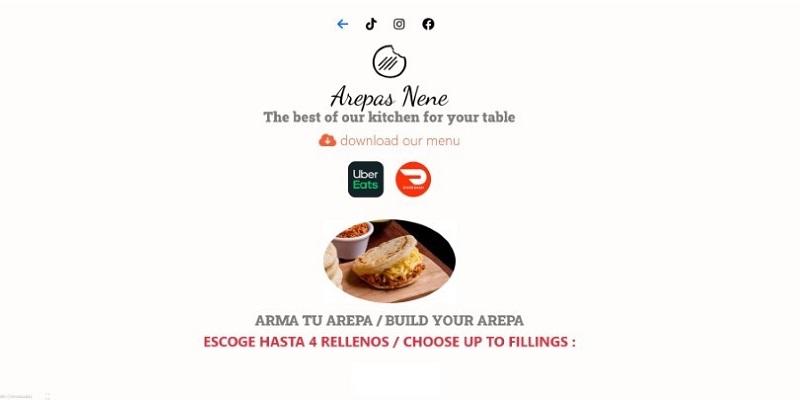Open the TikTok profile icon
Viewport: 800px width, 400px height.
[x=371, y=24]
